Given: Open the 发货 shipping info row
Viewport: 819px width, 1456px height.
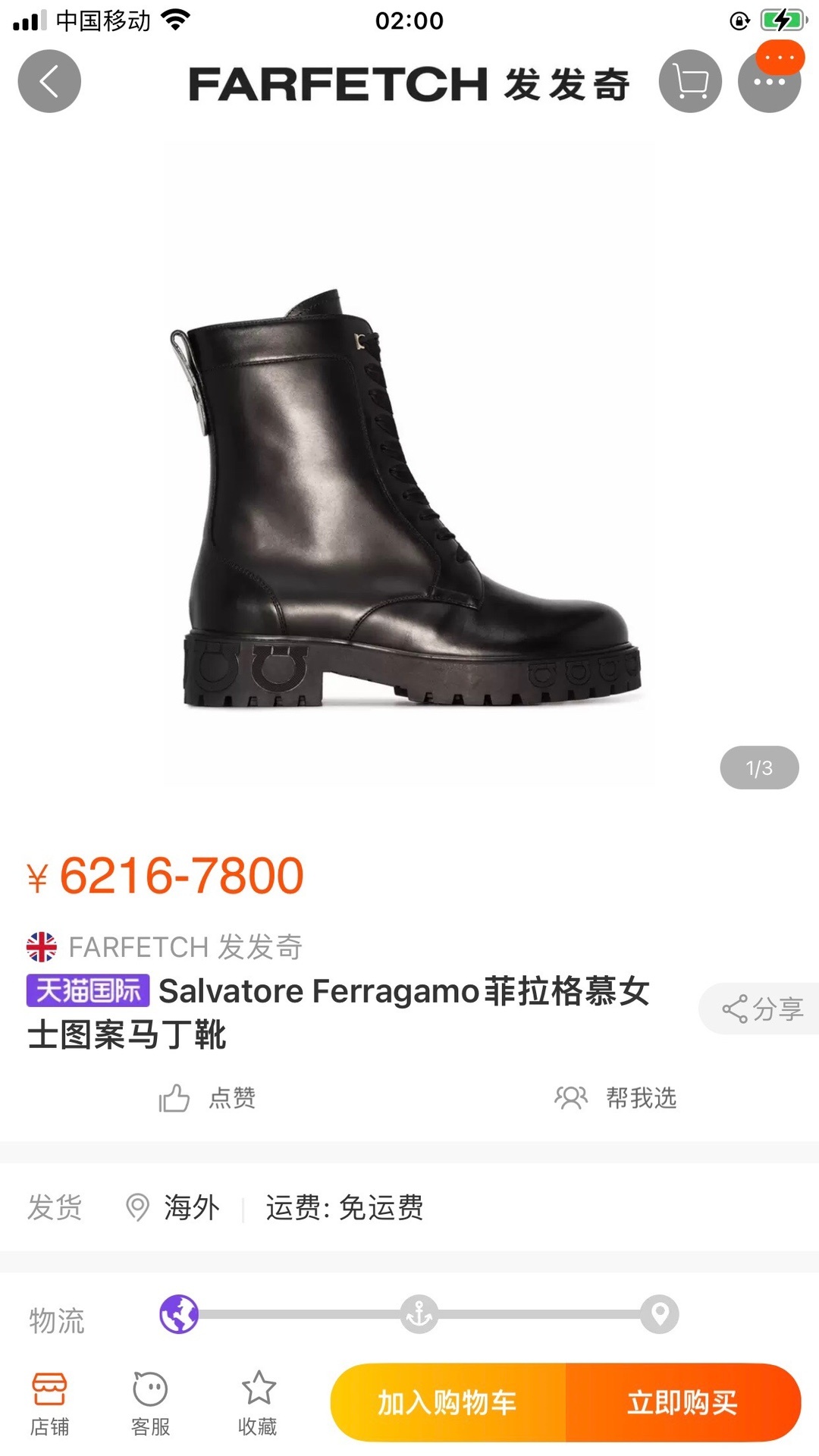Looking at the screenshot, I should pyautogui.click(x=409, y=1207).
